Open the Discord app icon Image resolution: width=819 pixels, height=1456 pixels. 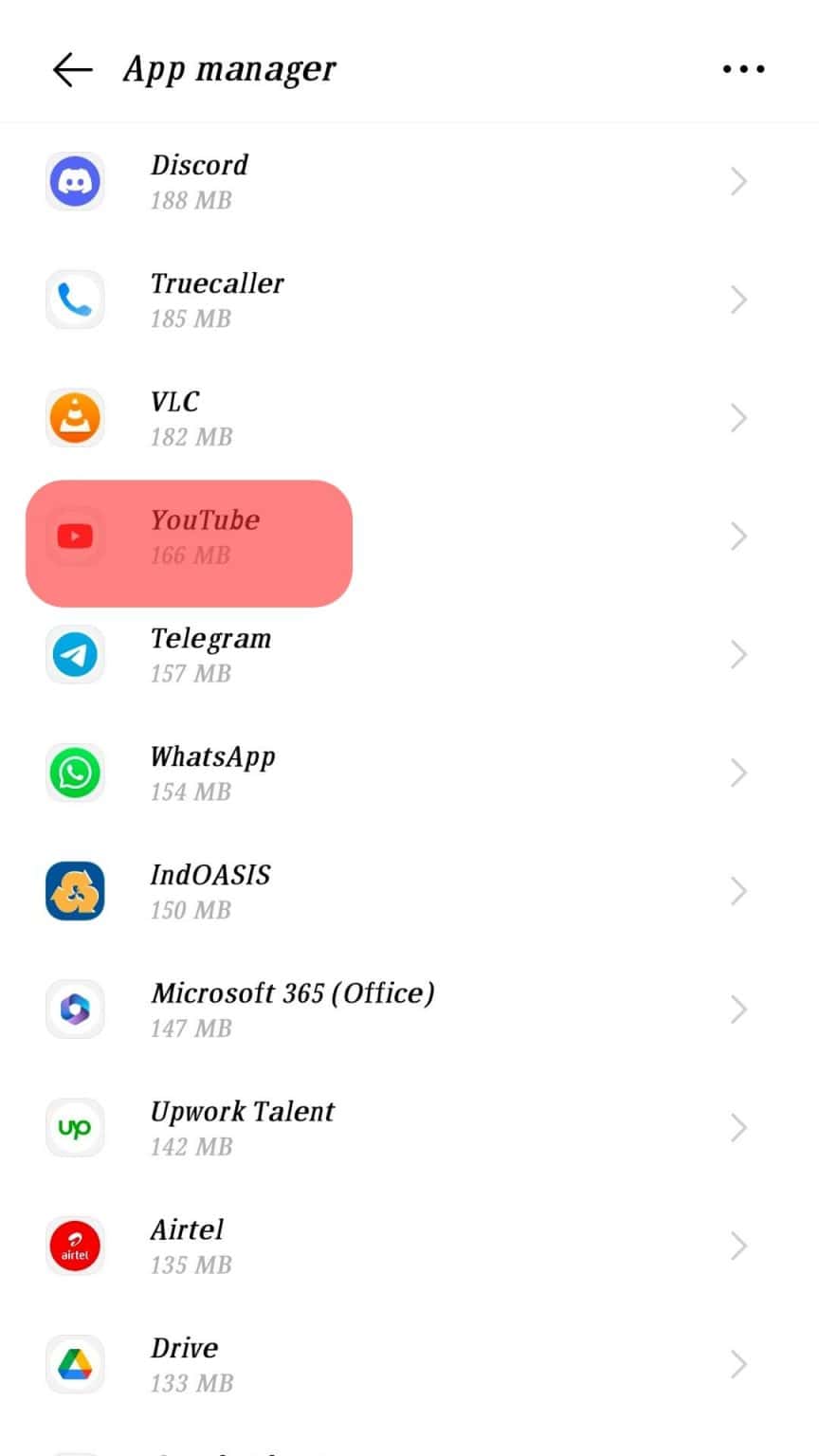pos(75,181)
